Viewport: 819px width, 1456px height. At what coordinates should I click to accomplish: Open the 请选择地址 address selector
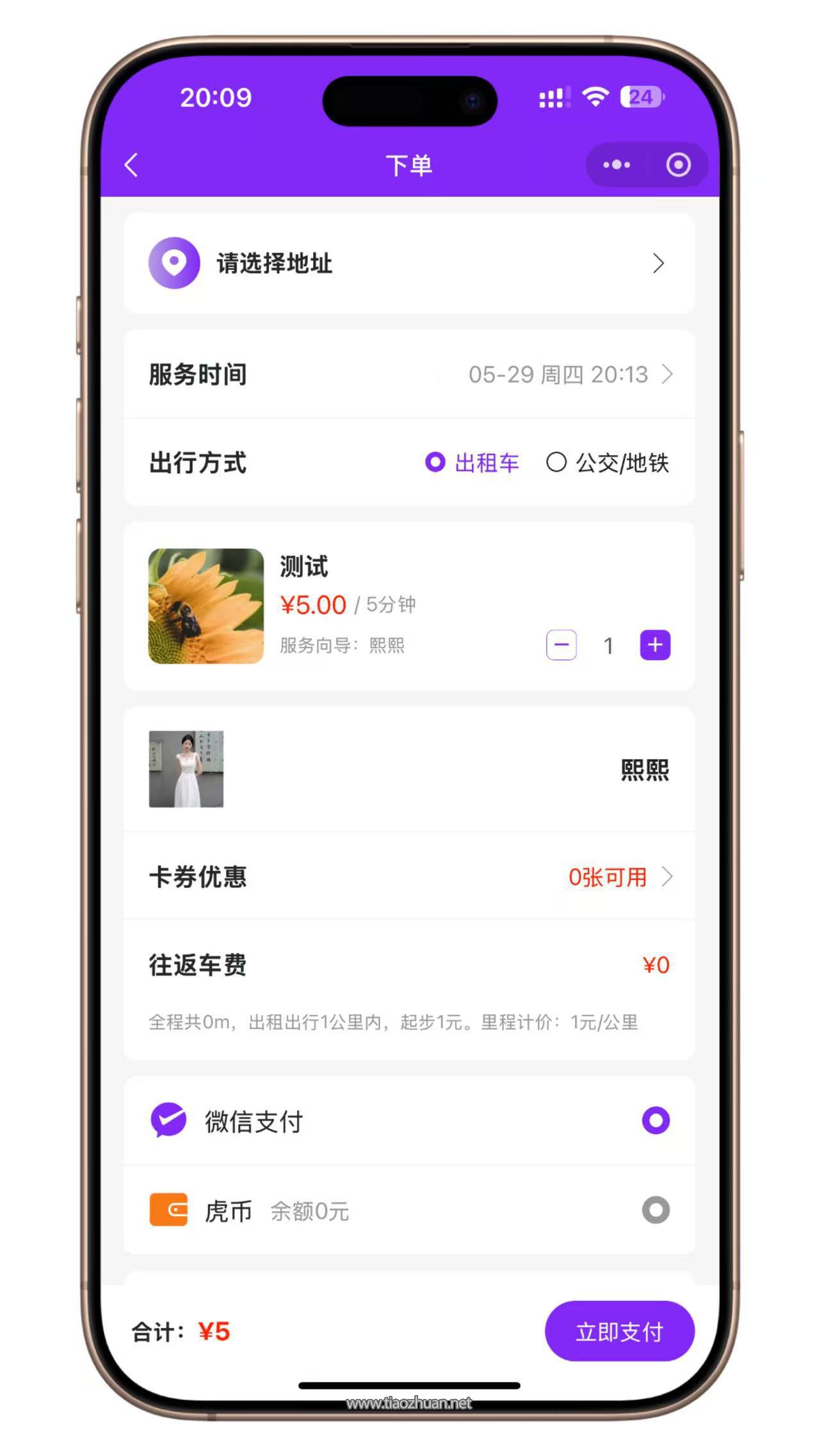coord(409,263)
